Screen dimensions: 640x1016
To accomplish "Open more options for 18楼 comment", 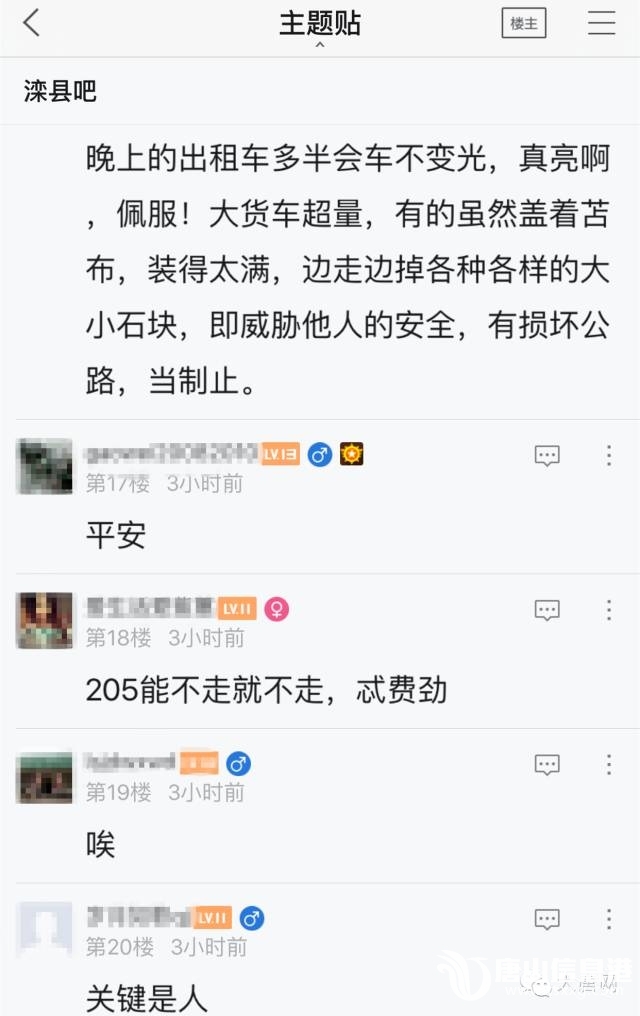I will click(608, 610).
